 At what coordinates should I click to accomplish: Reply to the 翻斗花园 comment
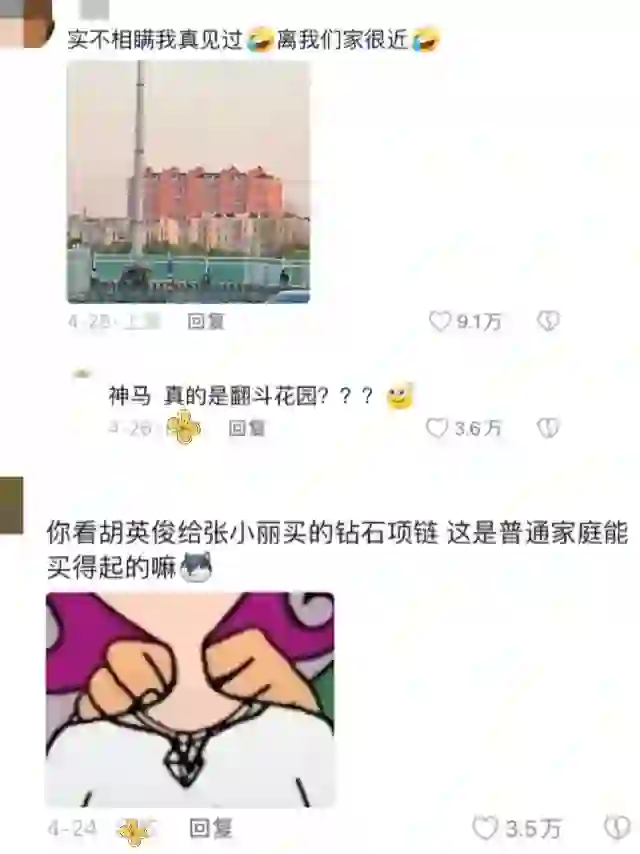[247, 428]
